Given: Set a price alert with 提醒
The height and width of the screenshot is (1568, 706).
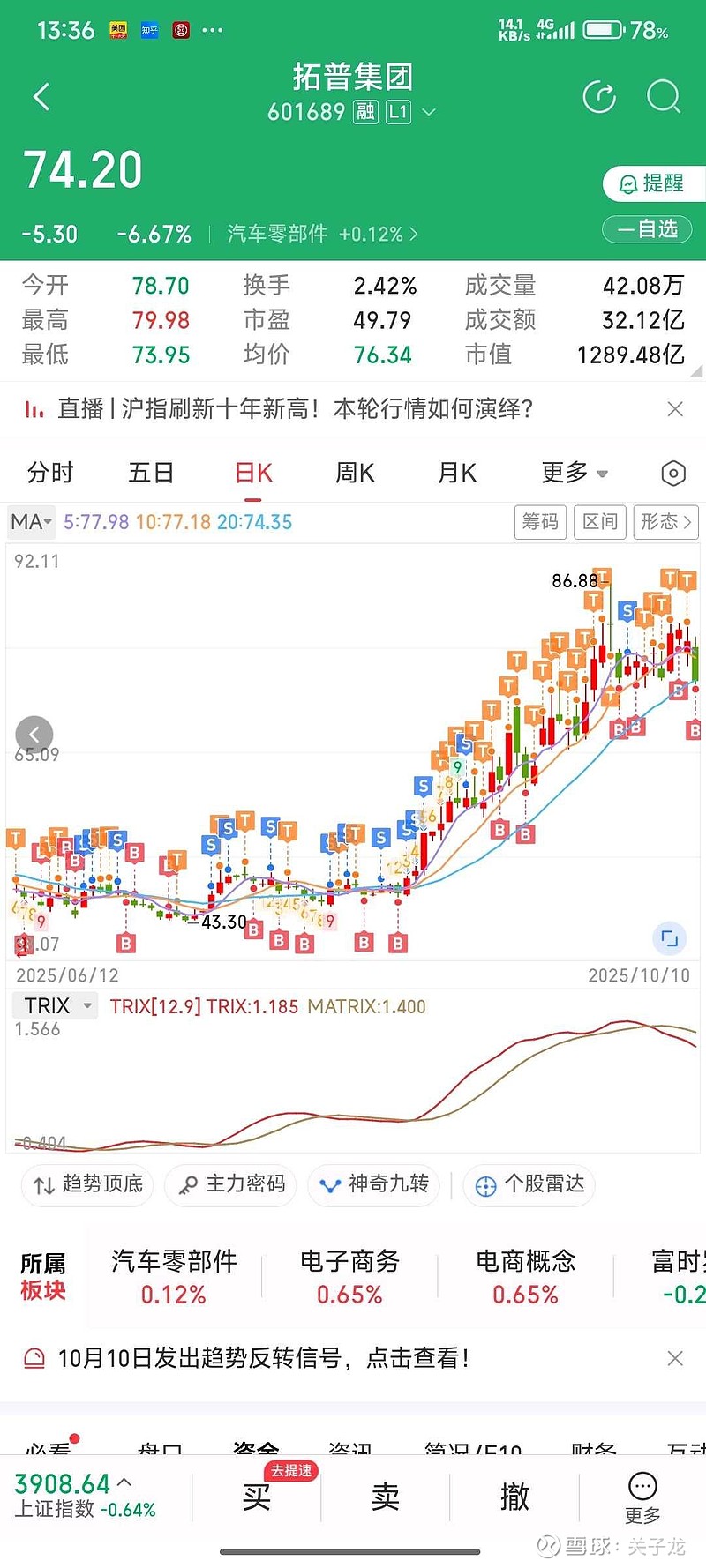Looking at the screenshot, I should click(x=652, y=183).
